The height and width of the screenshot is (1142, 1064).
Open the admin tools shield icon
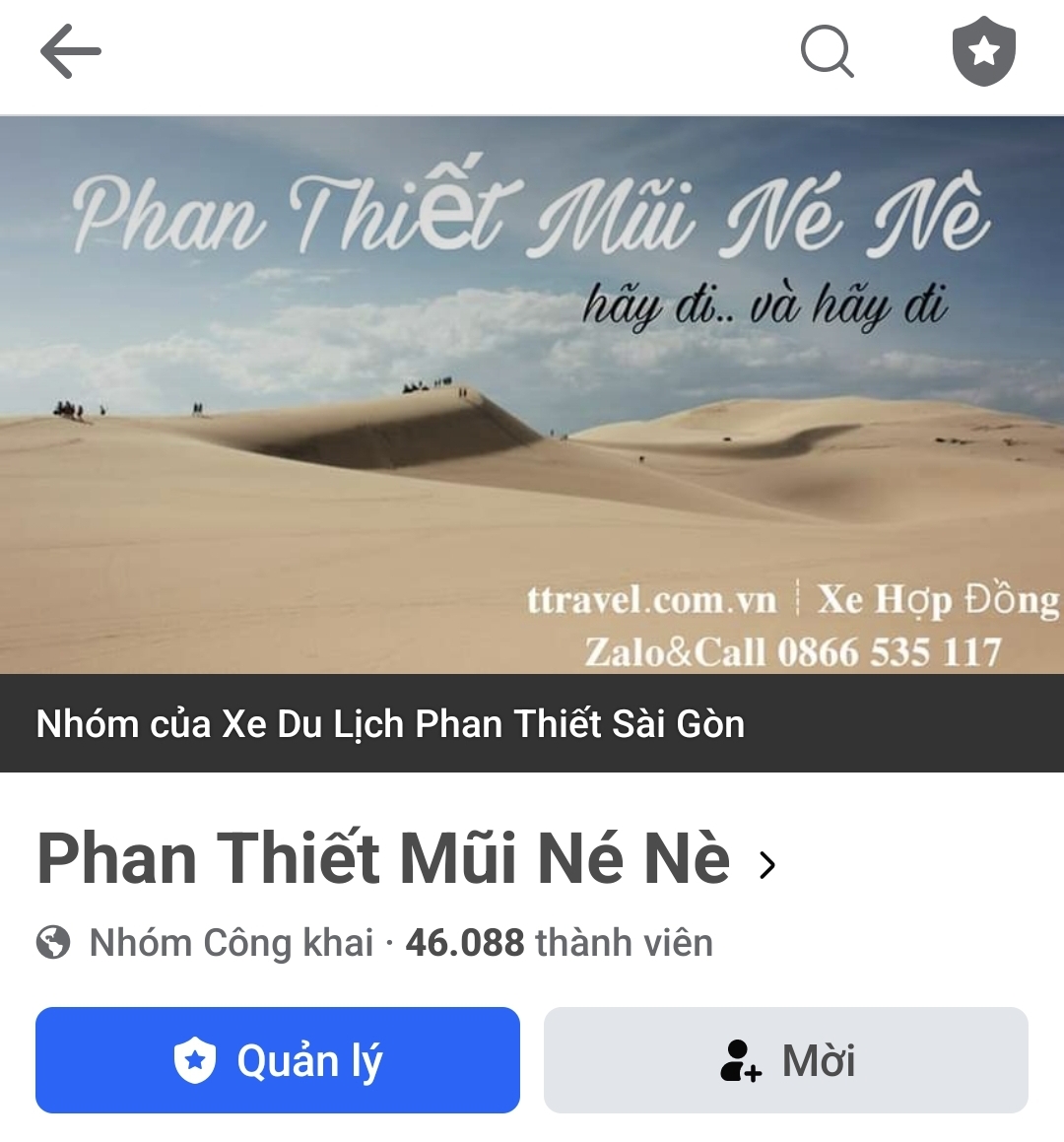click(x=983, y=51)
